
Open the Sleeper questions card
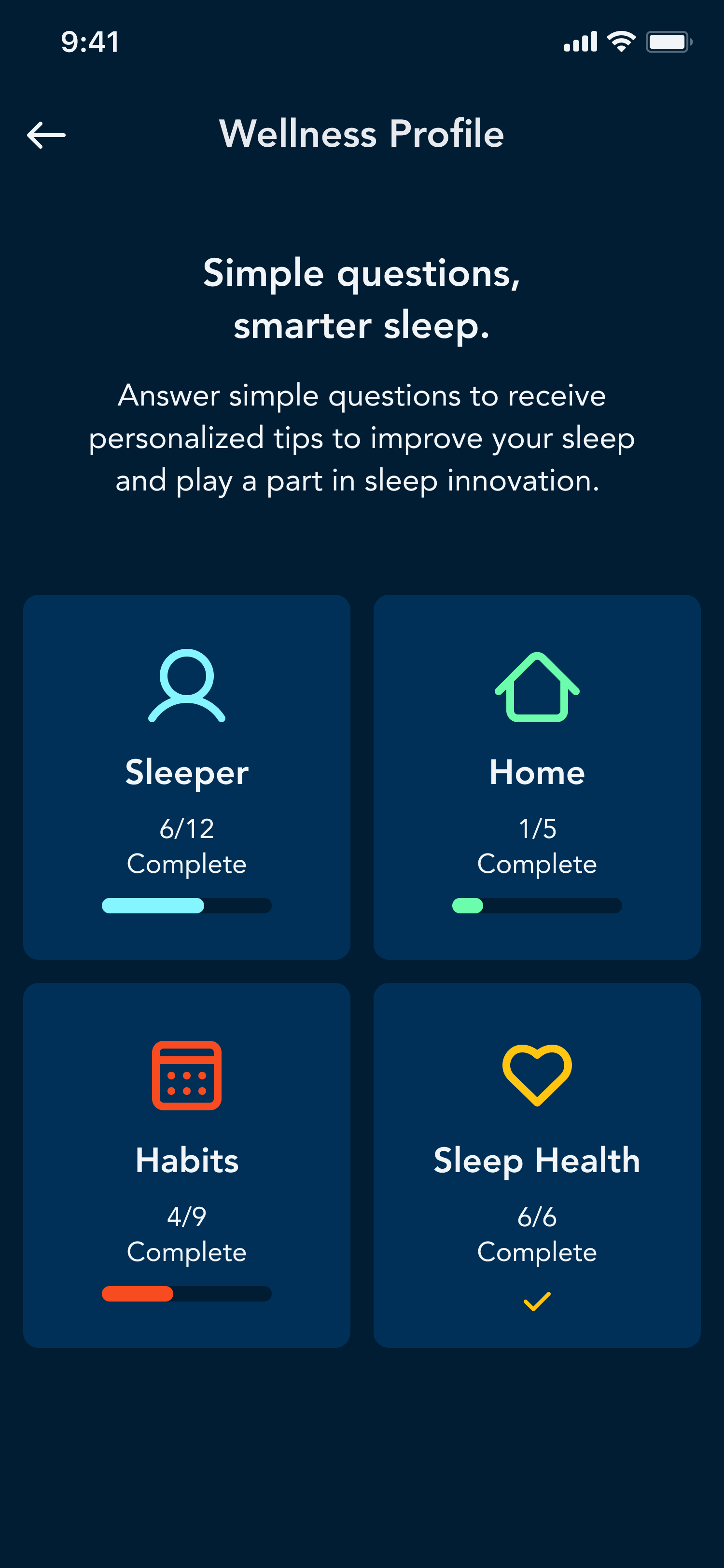[x=186, y=777]
